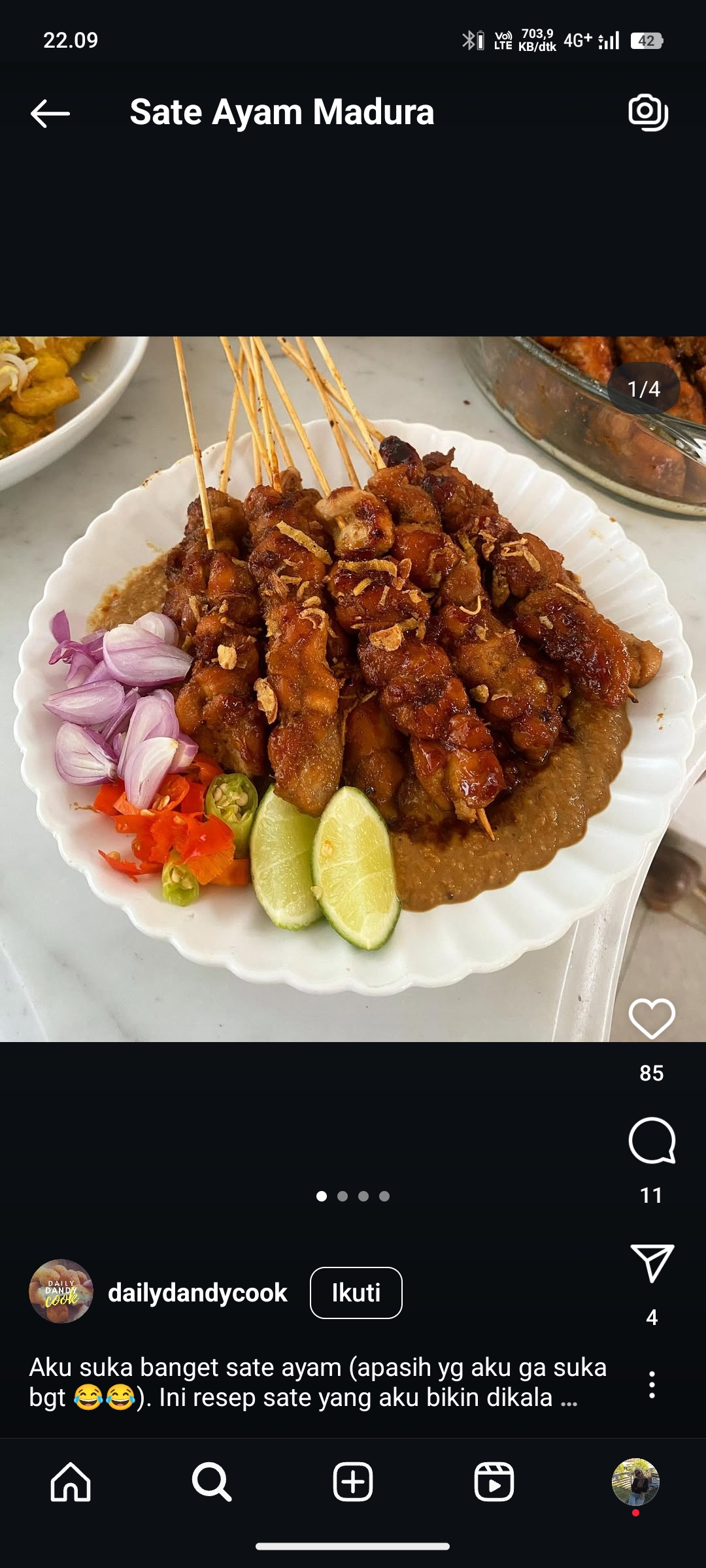Open the camera icon in the header

tap(648, 112)
